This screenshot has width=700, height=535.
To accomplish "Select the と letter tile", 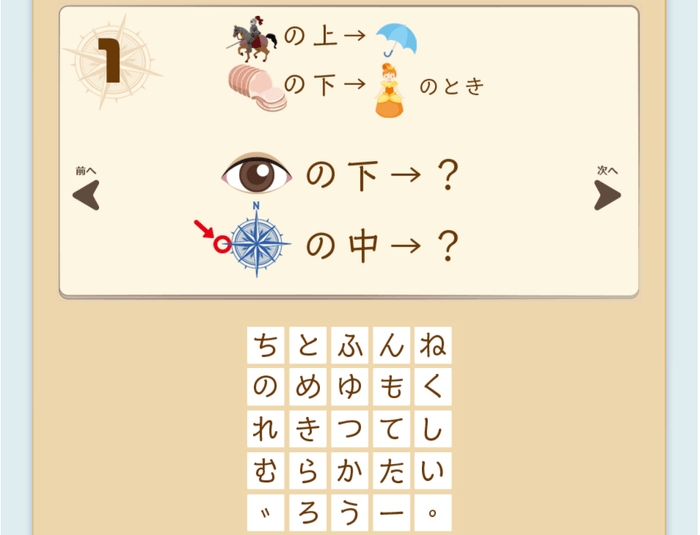I will point(308,345).
